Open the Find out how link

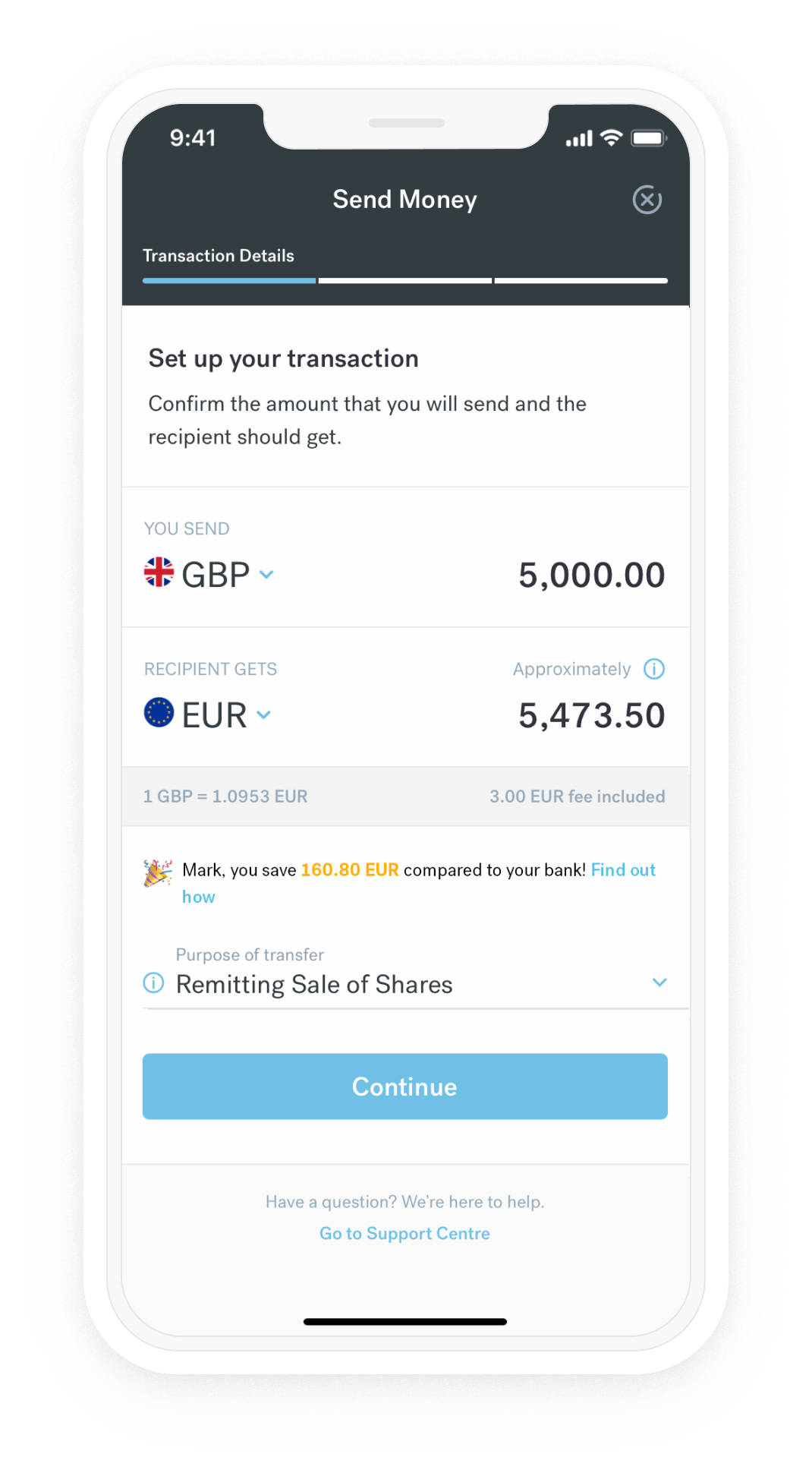622,870
